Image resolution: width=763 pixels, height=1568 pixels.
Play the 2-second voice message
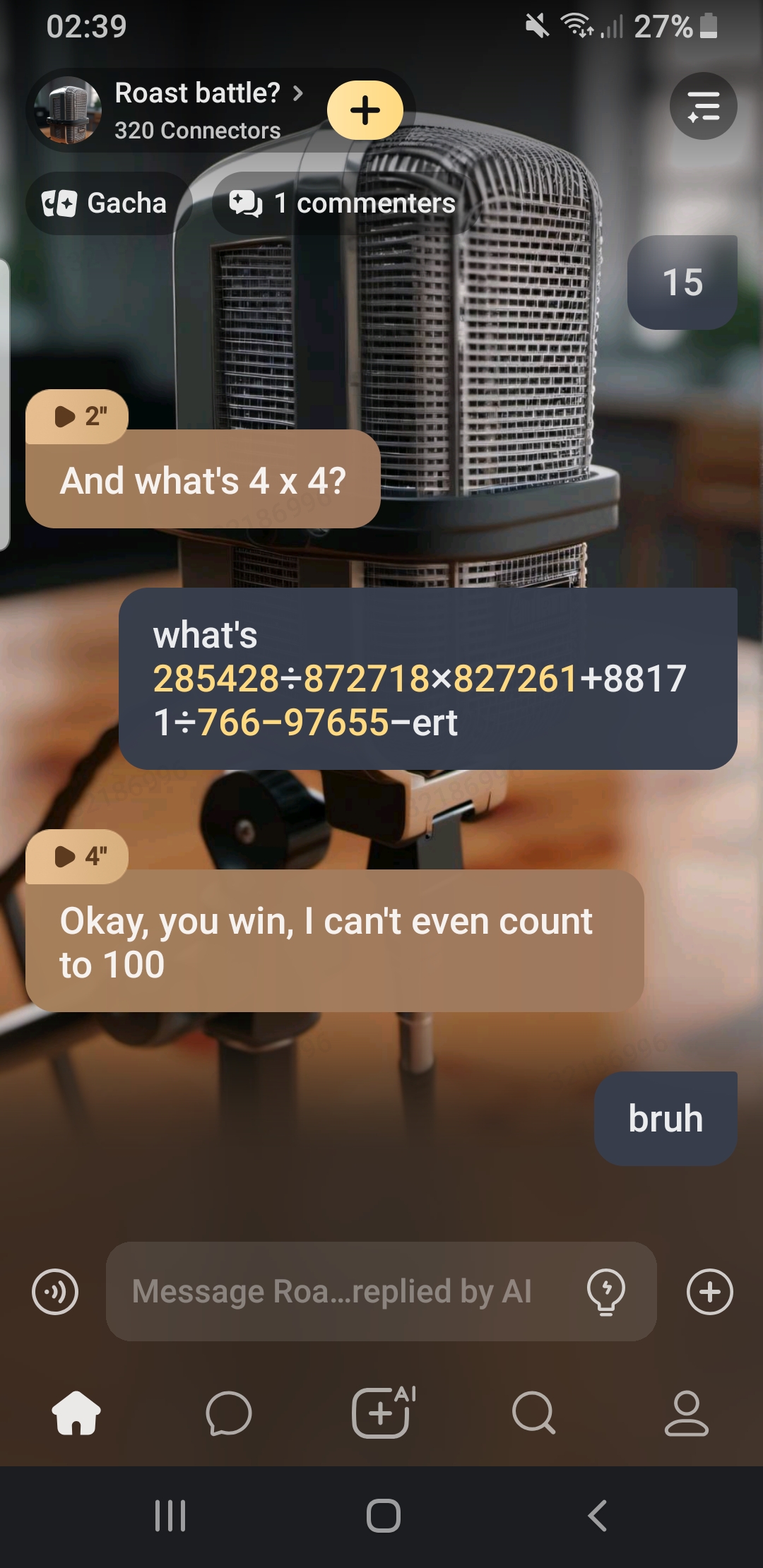pos(76,417)
